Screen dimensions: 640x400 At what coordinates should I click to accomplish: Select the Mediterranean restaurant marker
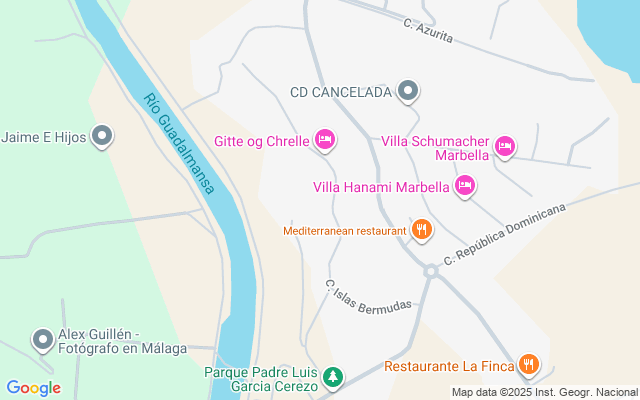(x=422, y=229)
